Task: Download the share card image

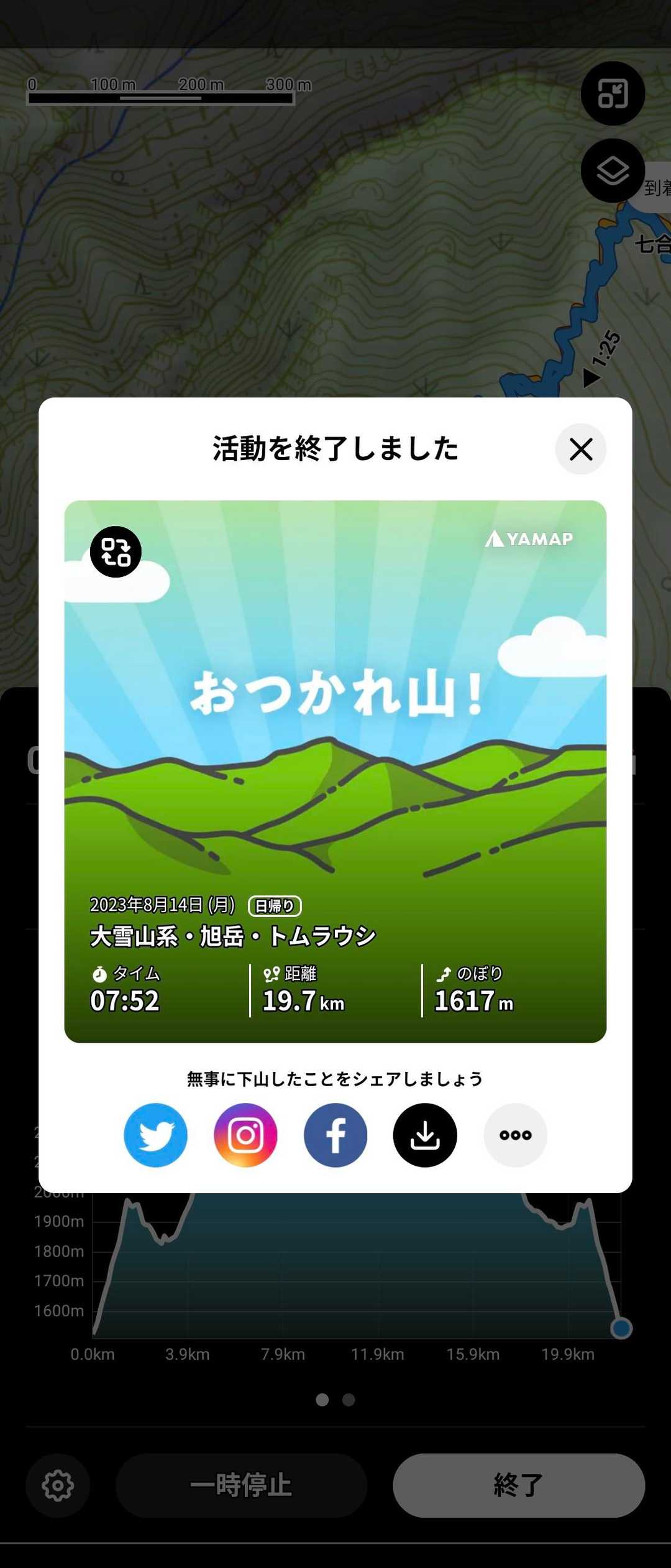Action: click(x=425, y=1135)
